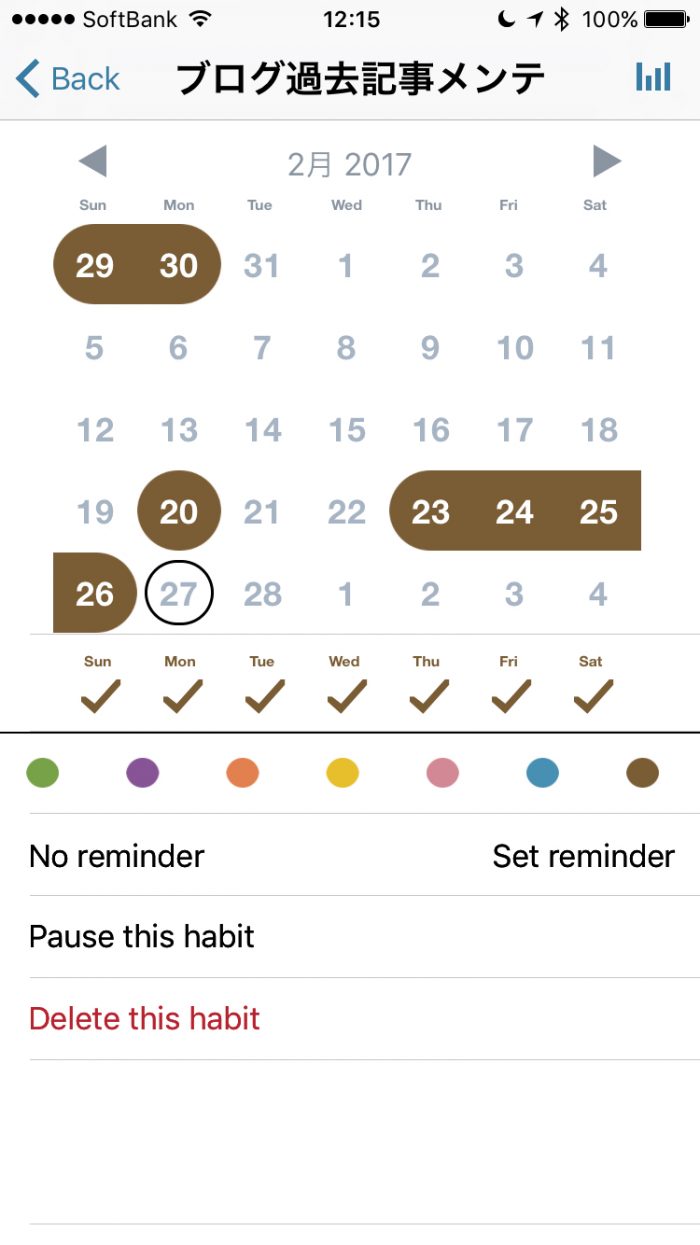This screenshot has height=1245, width=700.
Task: Select the brown color
Action: [x=642, y=773]
